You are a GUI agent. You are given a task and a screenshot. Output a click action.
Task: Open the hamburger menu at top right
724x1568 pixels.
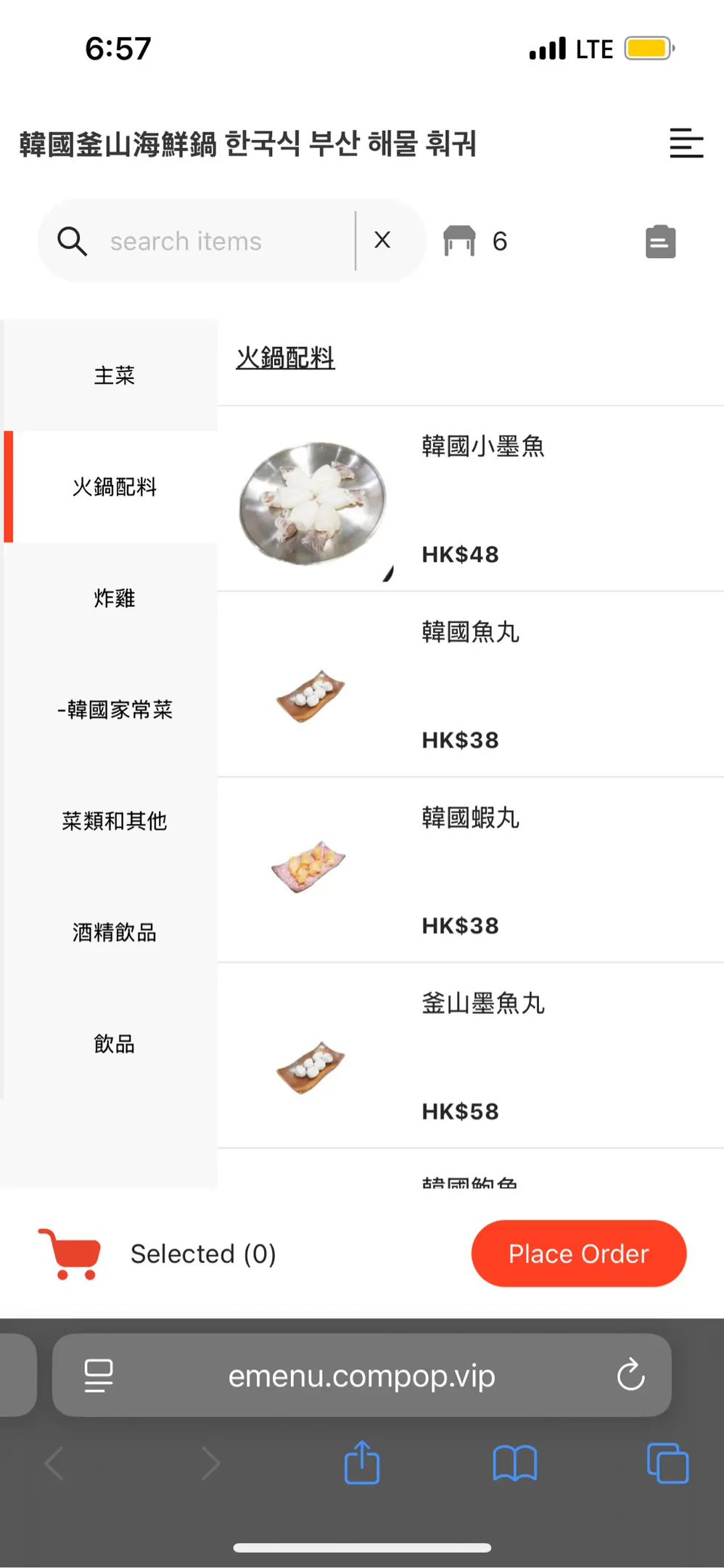coord(686,143)
